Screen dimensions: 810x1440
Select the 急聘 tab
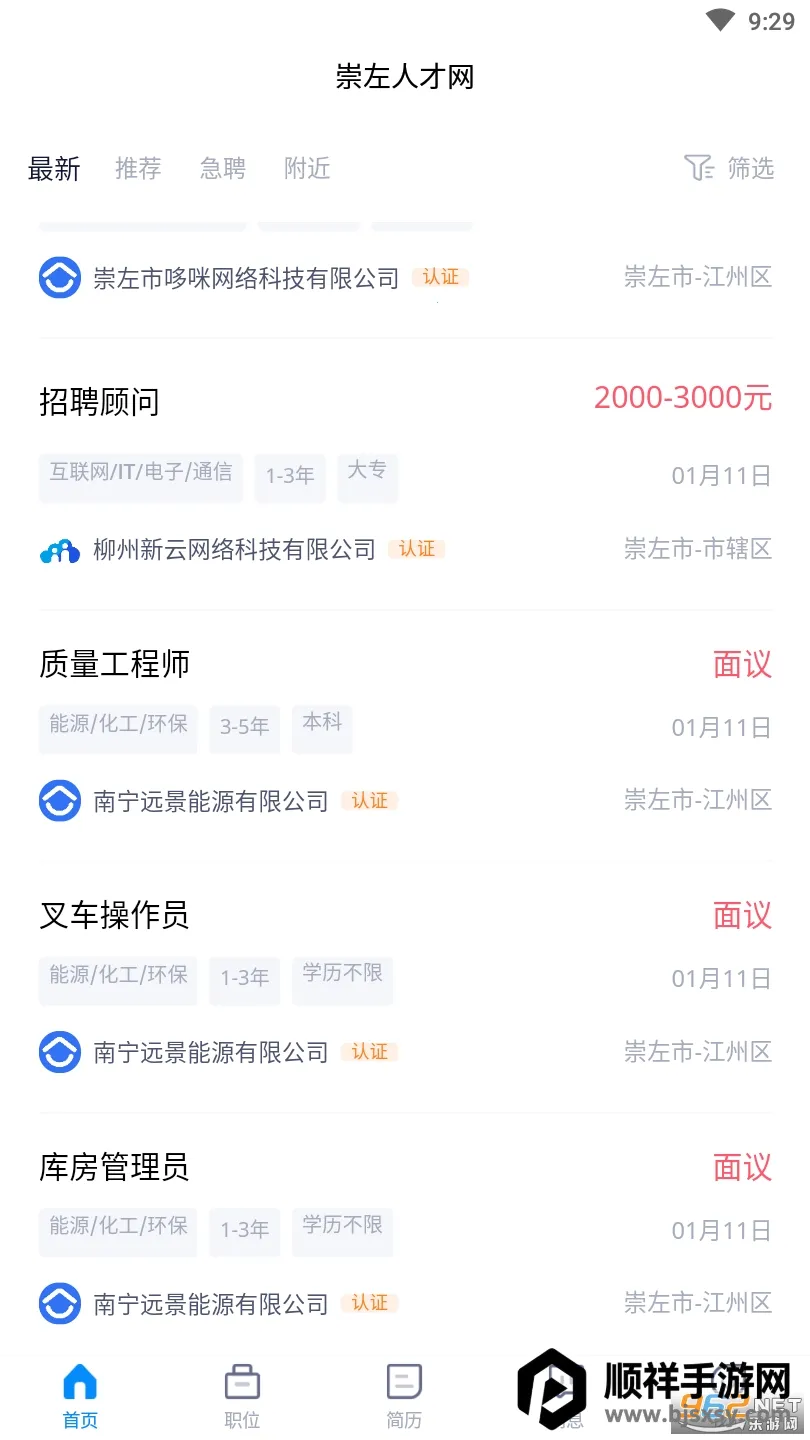[222, 169]
